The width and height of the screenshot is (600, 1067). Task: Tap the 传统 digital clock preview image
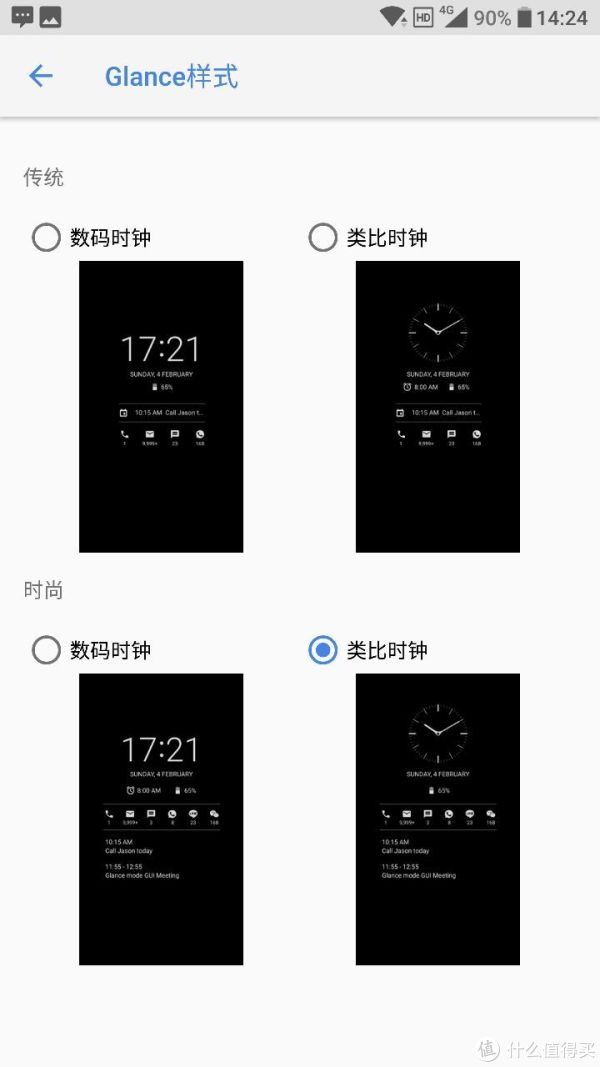(x=161, y=406)
